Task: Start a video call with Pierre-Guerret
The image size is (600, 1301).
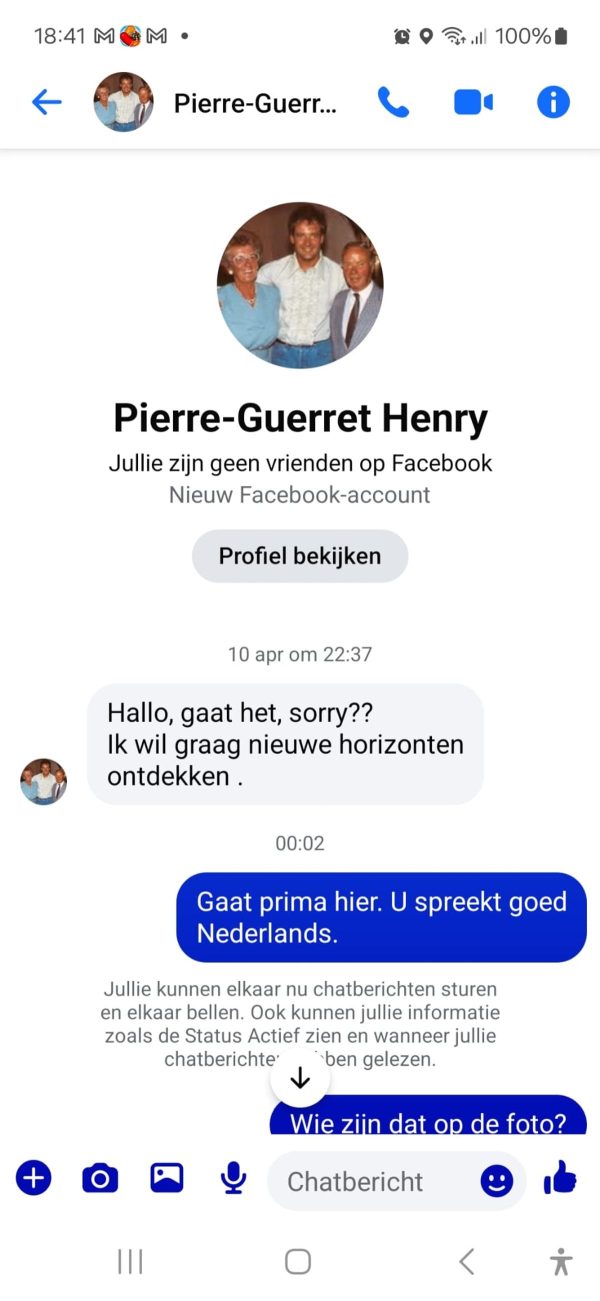Action: point(473,102)
